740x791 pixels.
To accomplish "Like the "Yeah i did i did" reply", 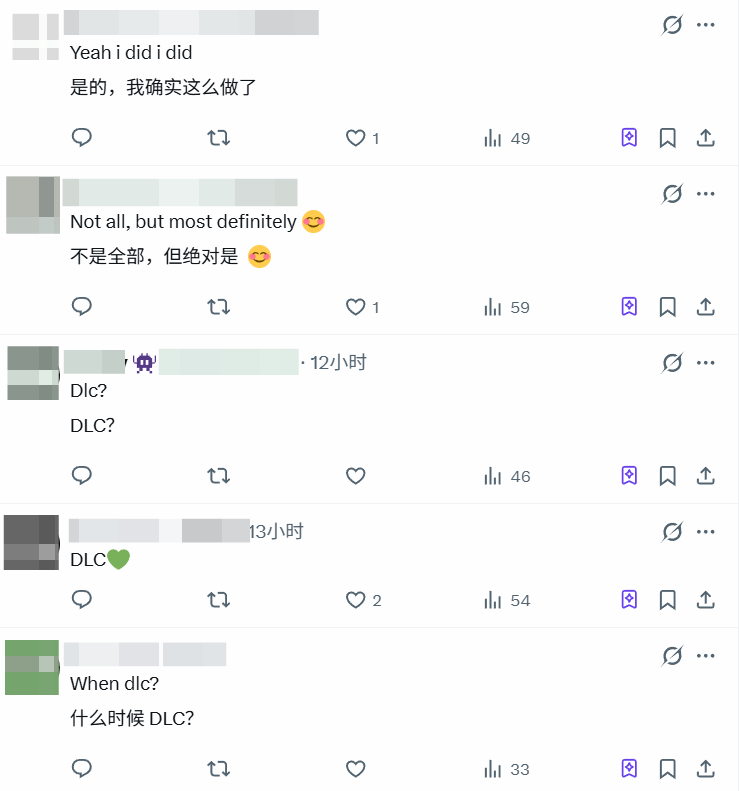I will (x=355, y=138).
